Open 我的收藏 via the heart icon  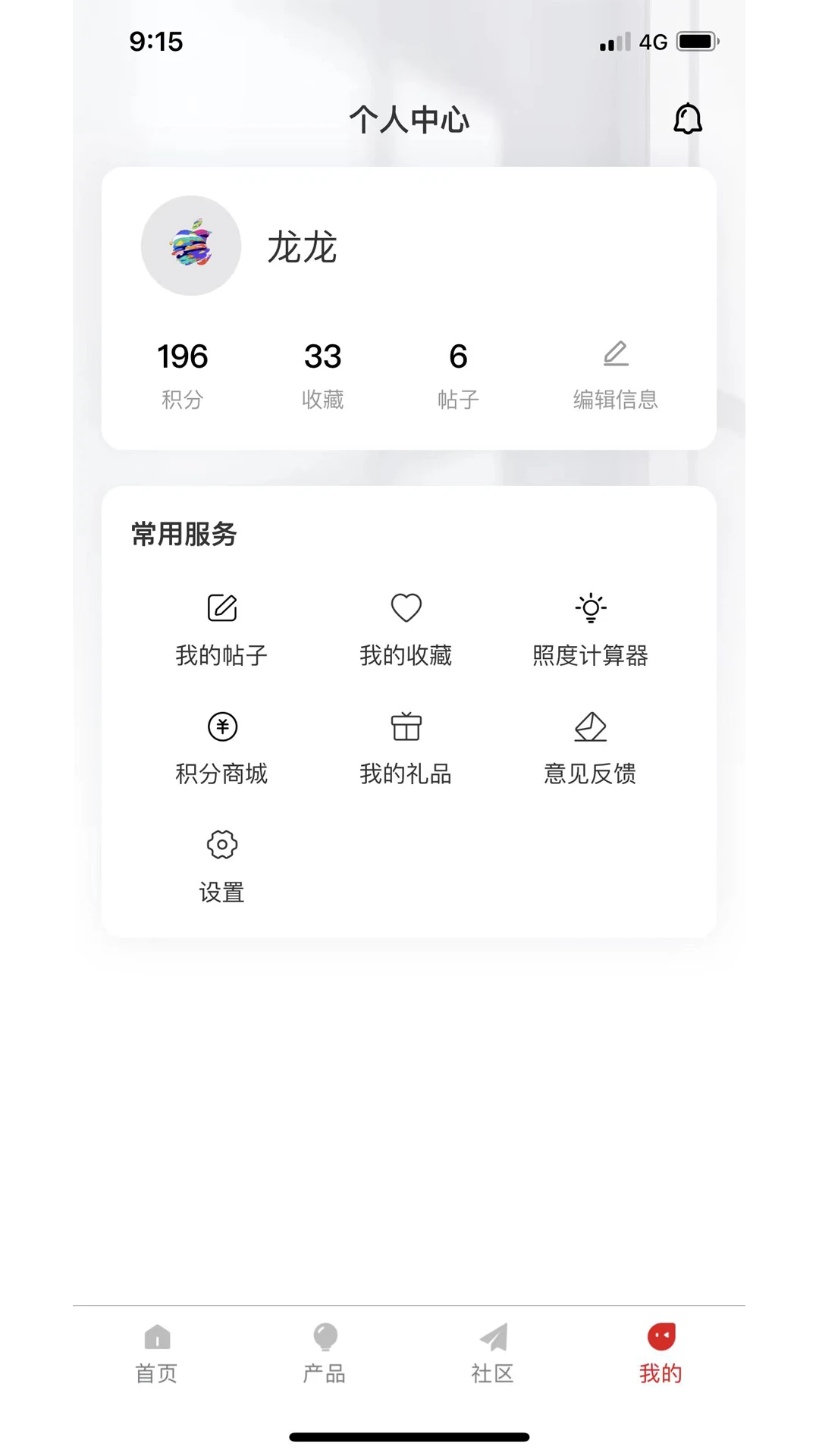coord(406,607)
